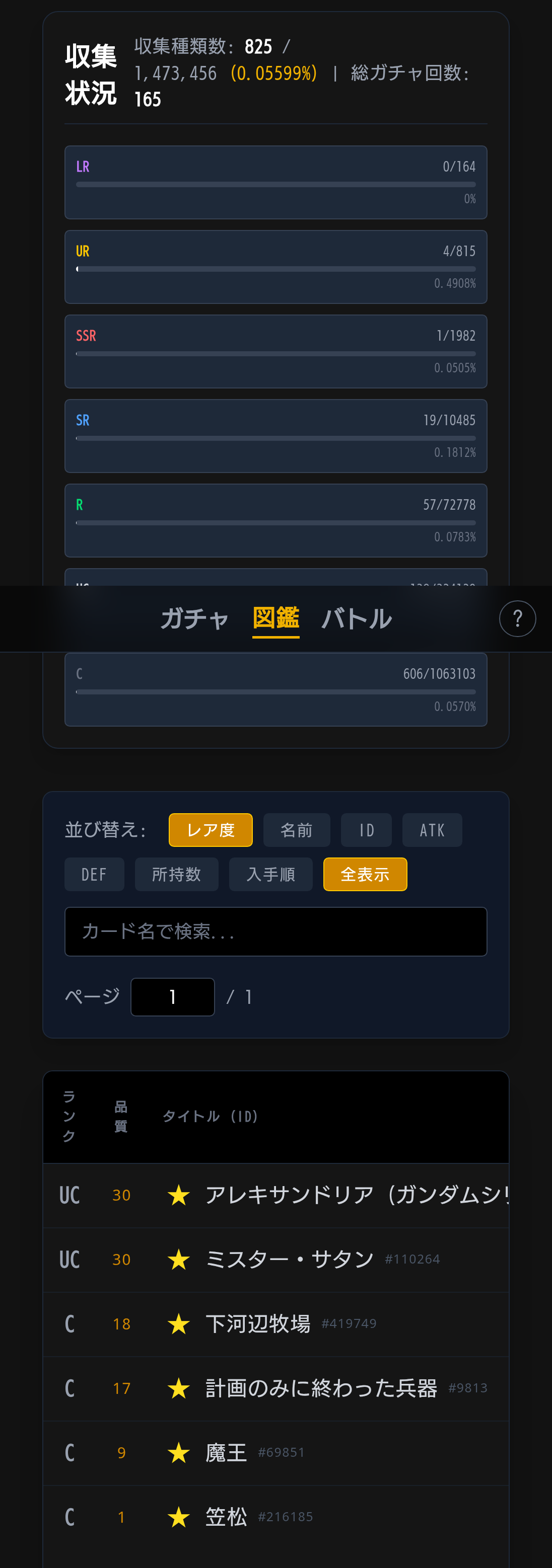Focus the ページ number field
Viewport: 552px width, 1568px height.
tap(172, 996)
